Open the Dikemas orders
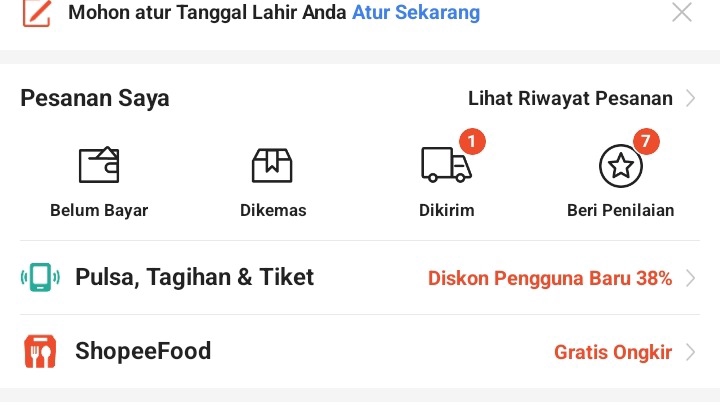Viewport: 720px width, 405px height. [272, 180]
